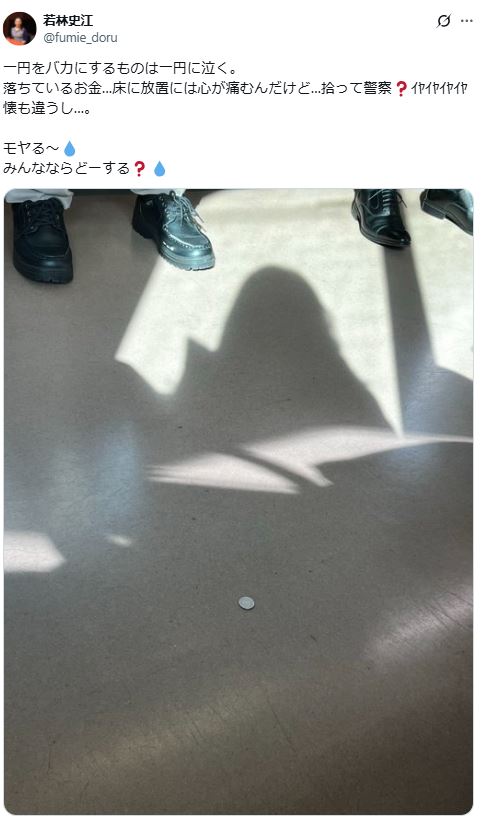This screenshot has width=481, height=823.
Task: Open the @fumie_doru handle link
Action: pos(80,38)
